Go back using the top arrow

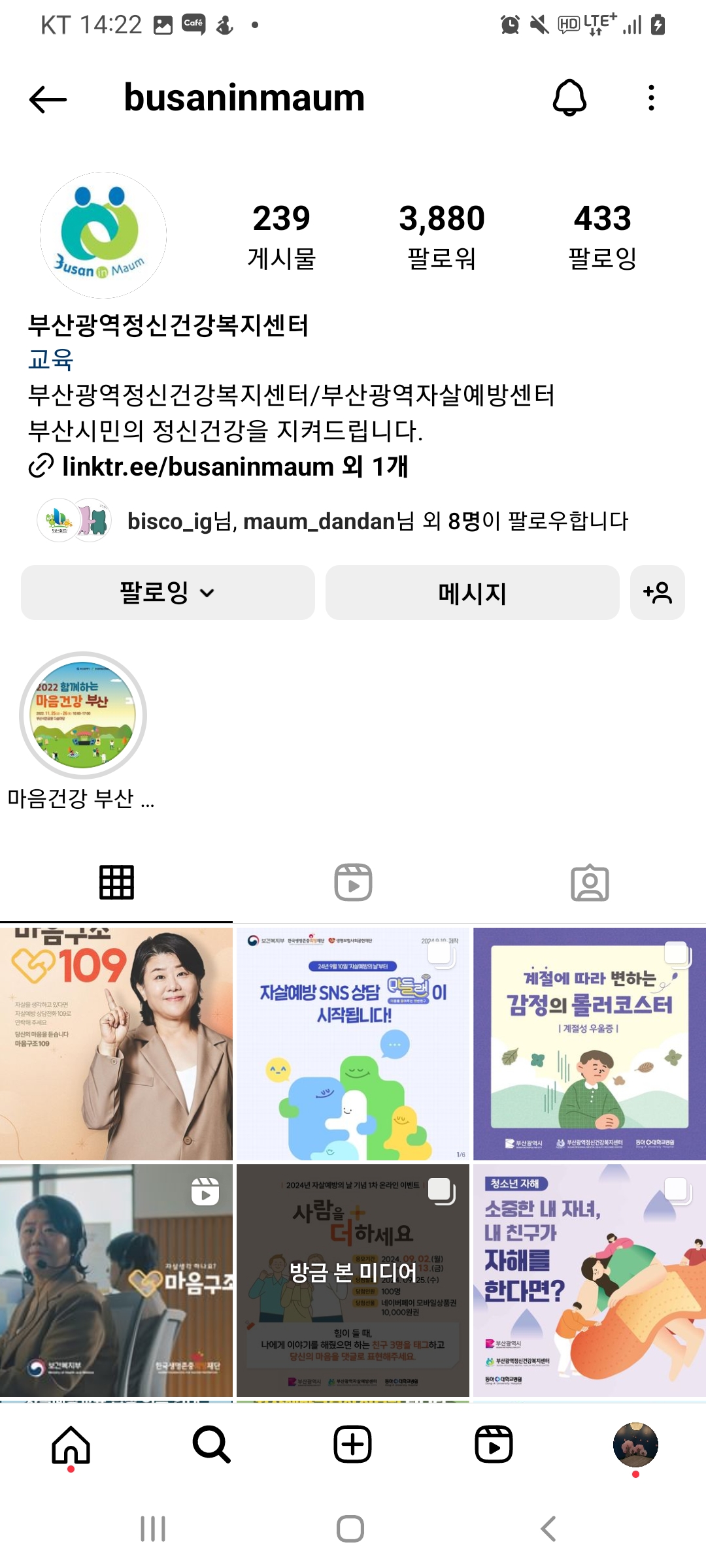tap(48, 99)
